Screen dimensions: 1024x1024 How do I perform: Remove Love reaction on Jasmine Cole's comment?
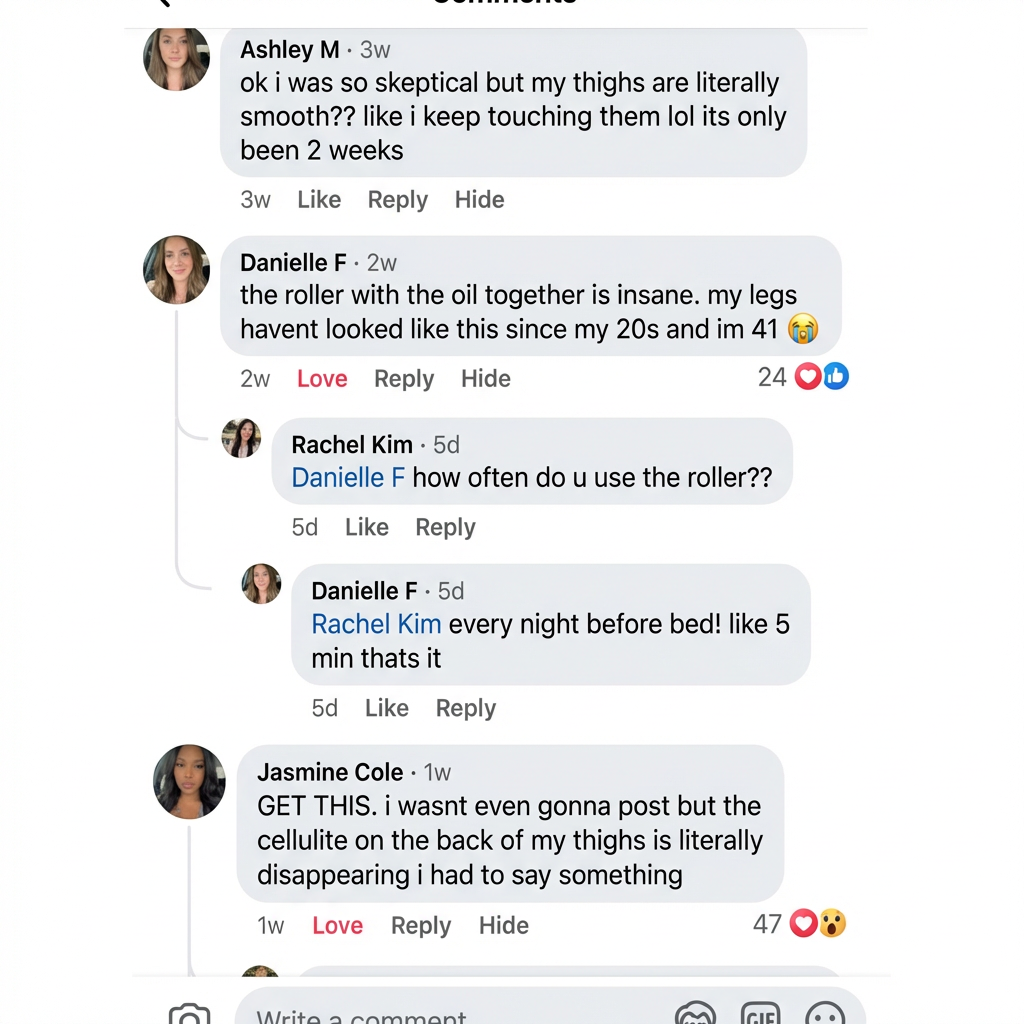pyautogui.click(x=337, y=926)
